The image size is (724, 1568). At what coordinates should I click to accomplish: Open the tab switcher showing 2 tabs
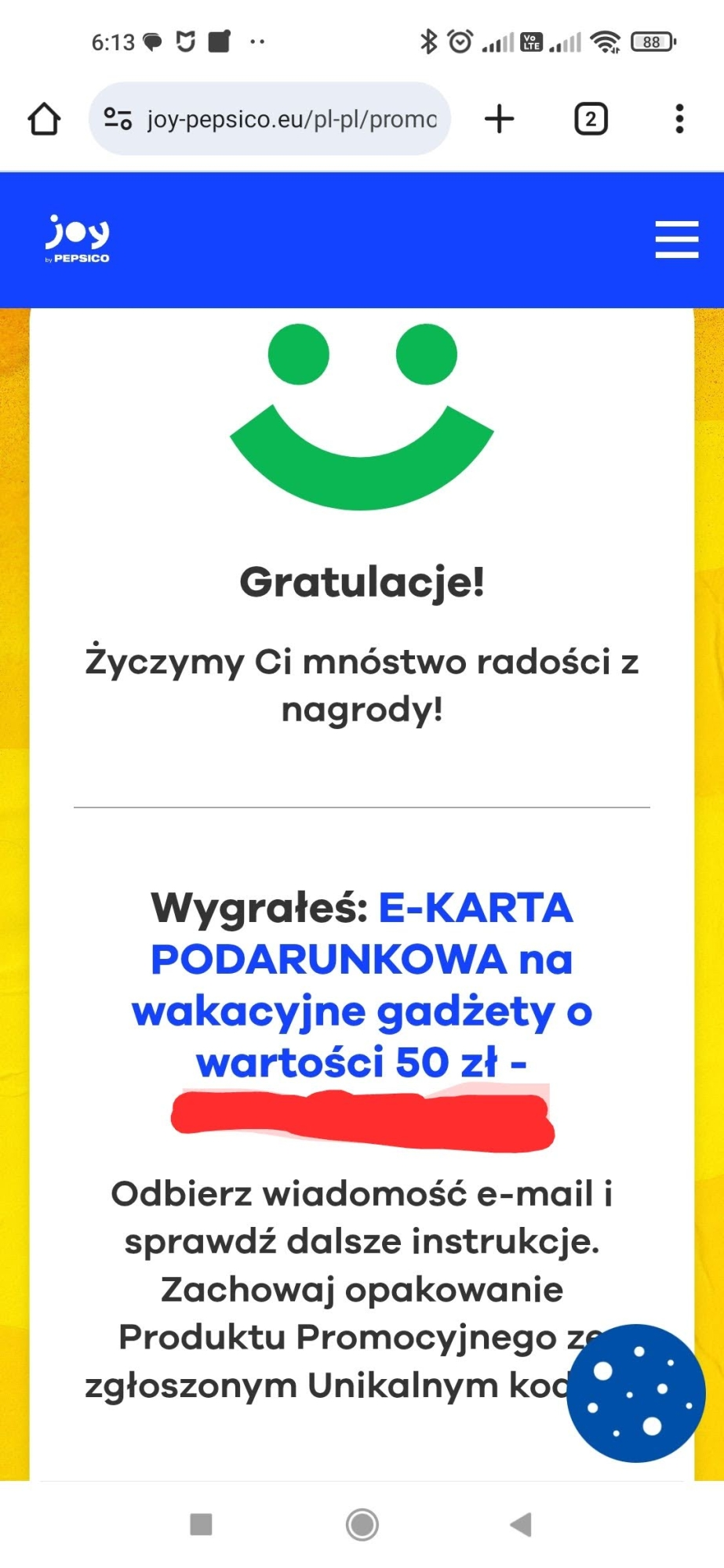tap(591, 119)
